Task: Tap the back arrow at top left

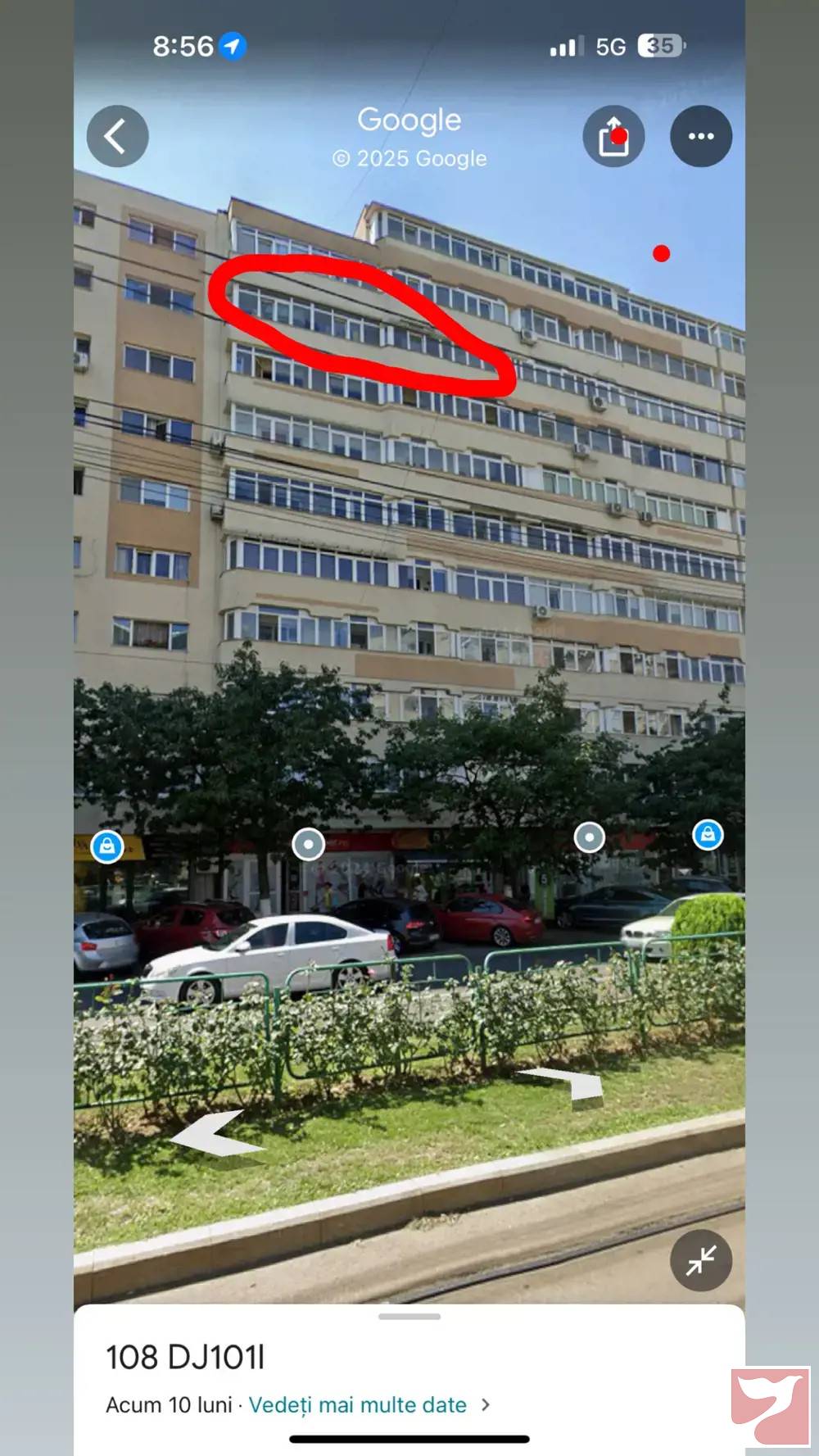Action: click(117, 136)
